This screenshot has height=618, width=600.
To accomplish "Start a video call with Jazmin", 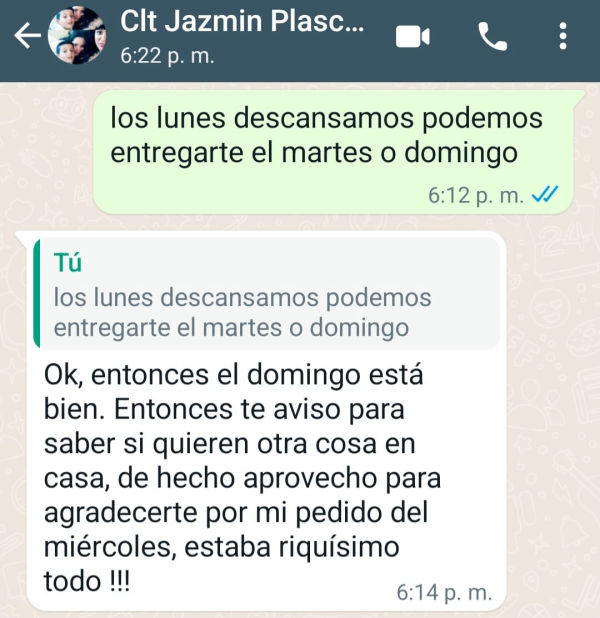I will [x=412, y=37].
